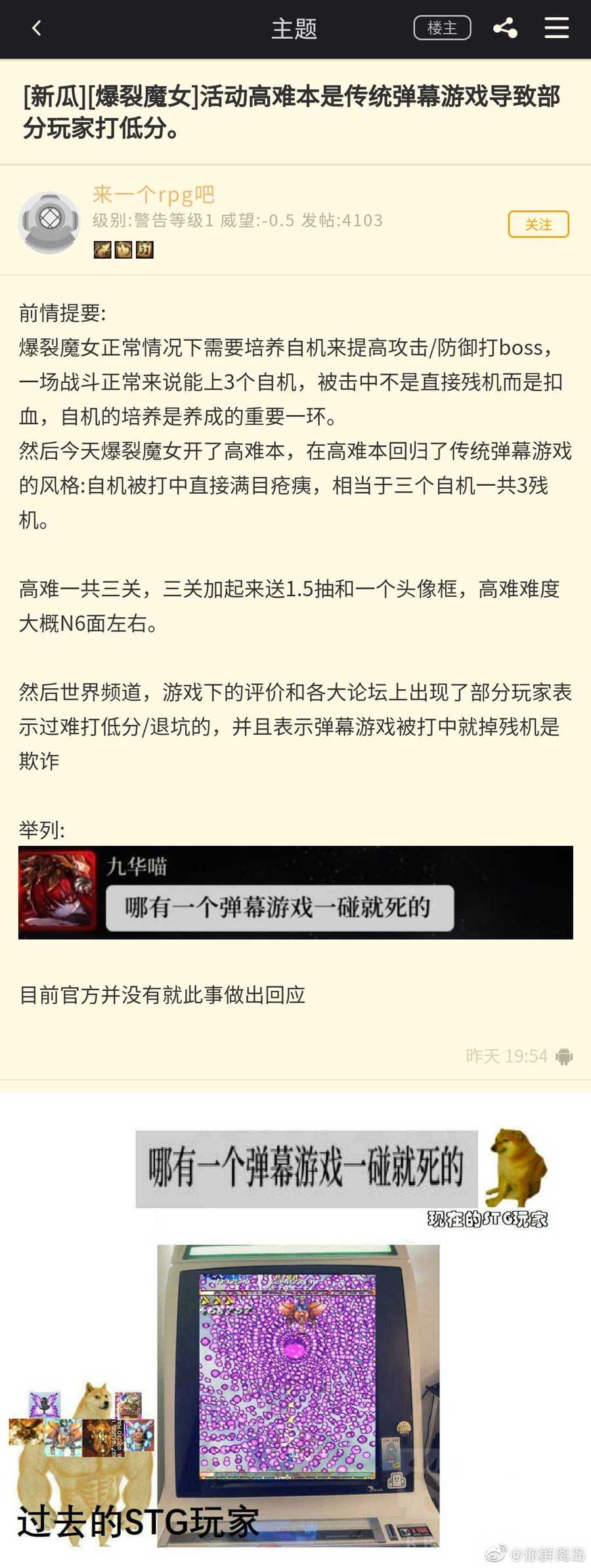Viewport: 591px width, 1568px height.
Task: View the 九华喵 chat screenshot image
Action: click(295, 892)
